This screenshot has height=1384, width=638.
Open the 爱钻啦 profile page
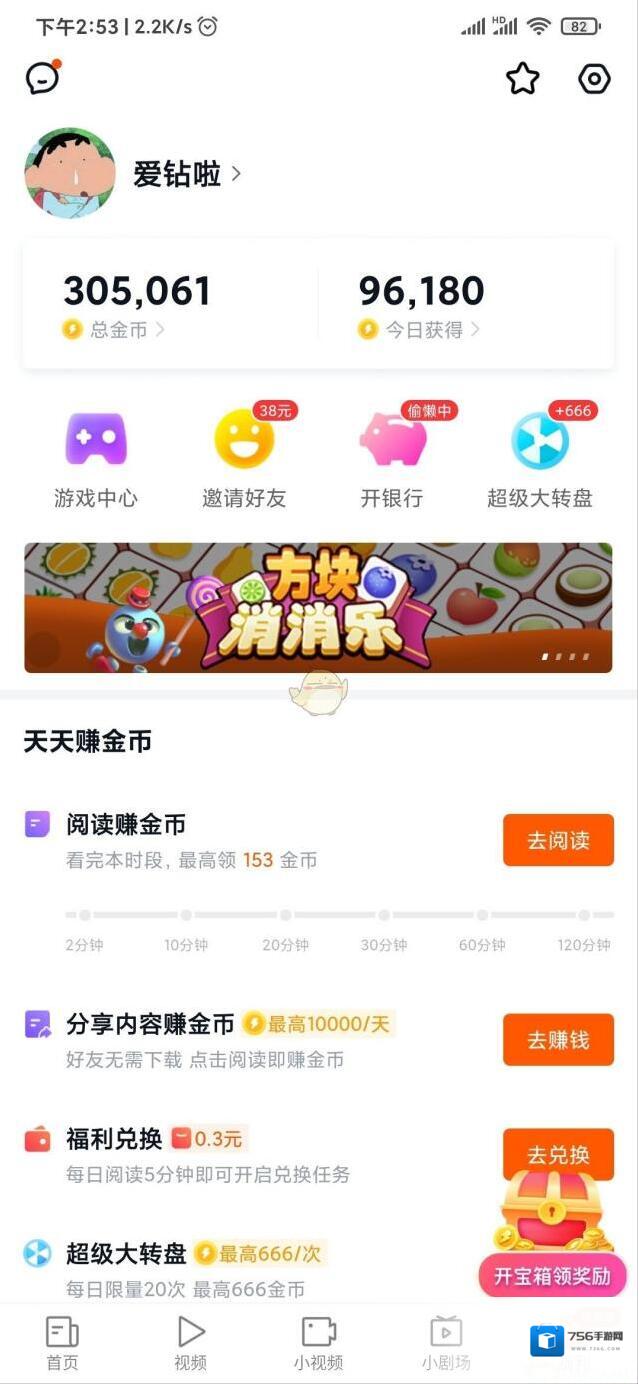(x=187, y=174)
